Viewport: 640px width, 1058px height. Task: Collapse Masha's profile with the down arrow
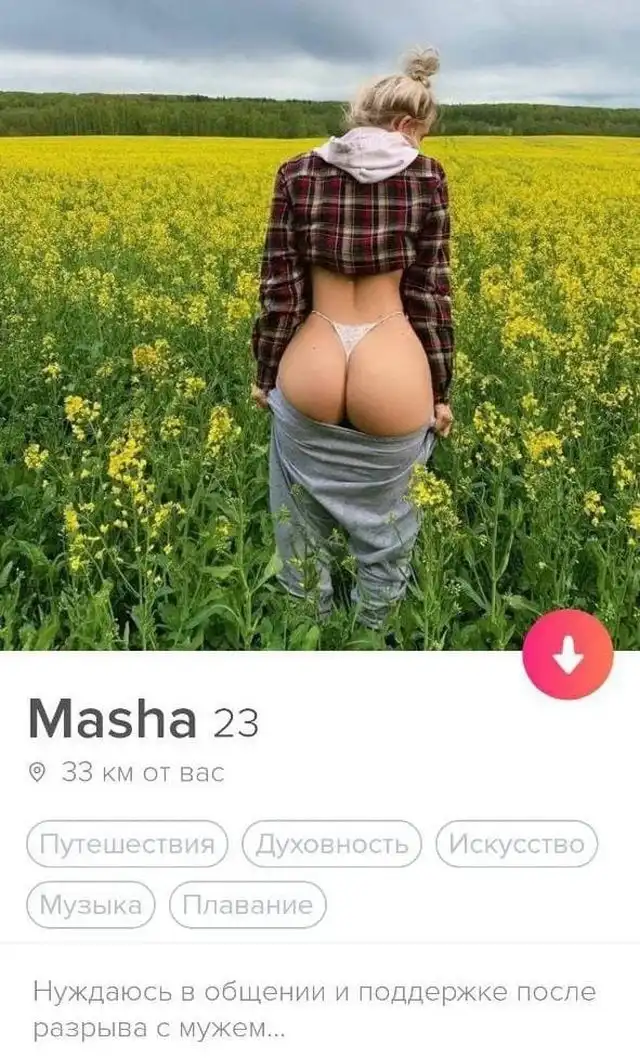(567, 655)
